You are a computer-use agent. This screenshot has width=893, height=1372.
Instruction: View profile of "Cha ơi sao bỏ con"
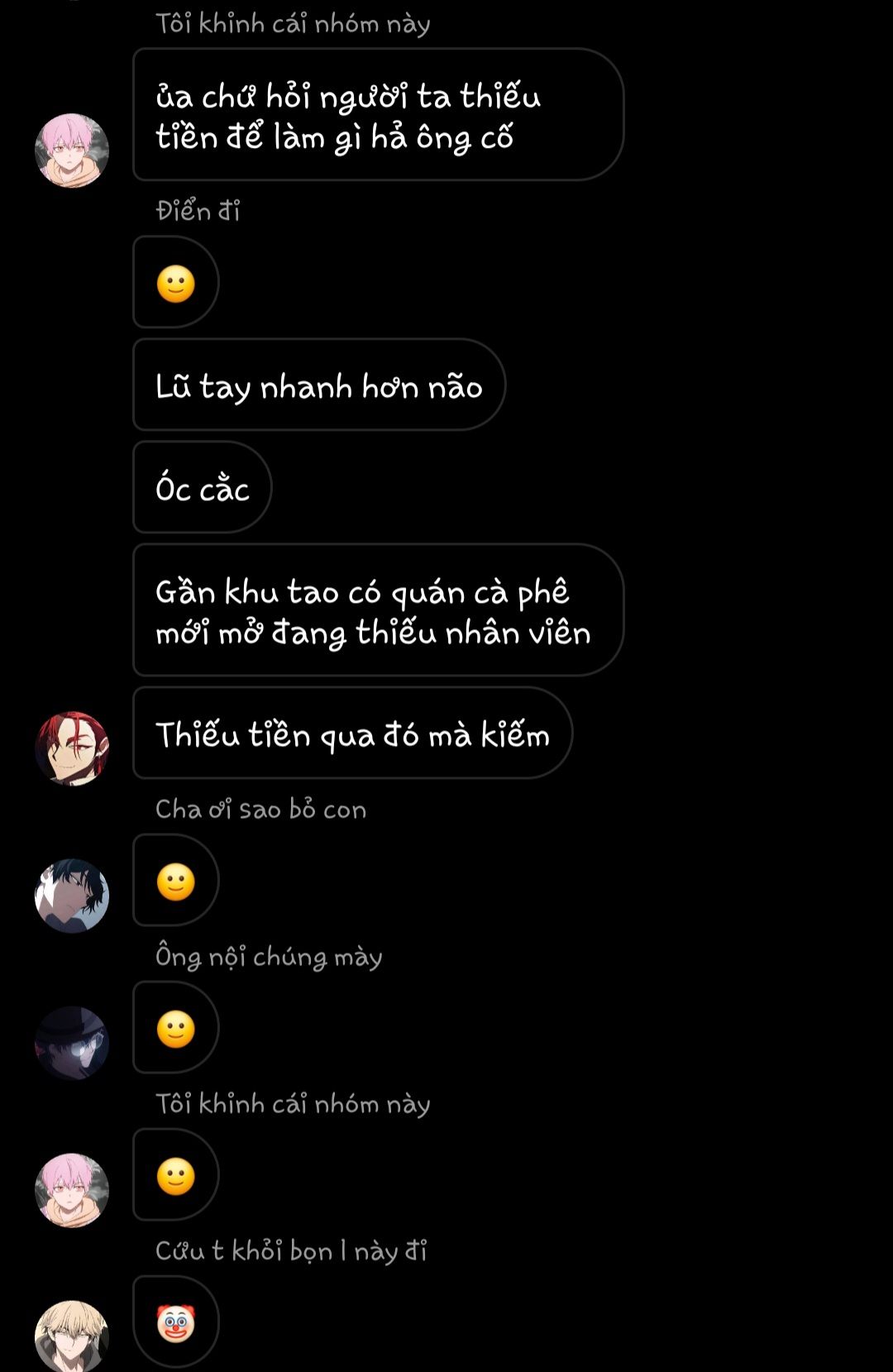(x=72, y=896)
